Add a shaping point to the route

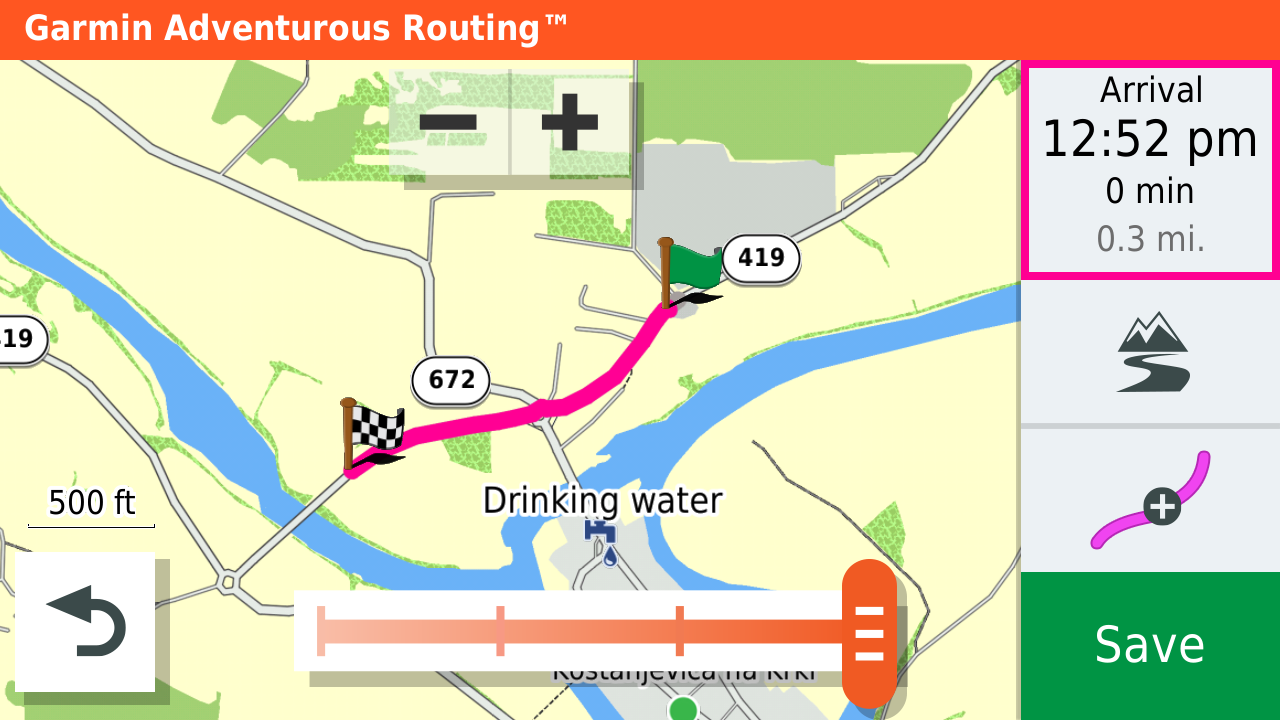(x=1150, y=500)
